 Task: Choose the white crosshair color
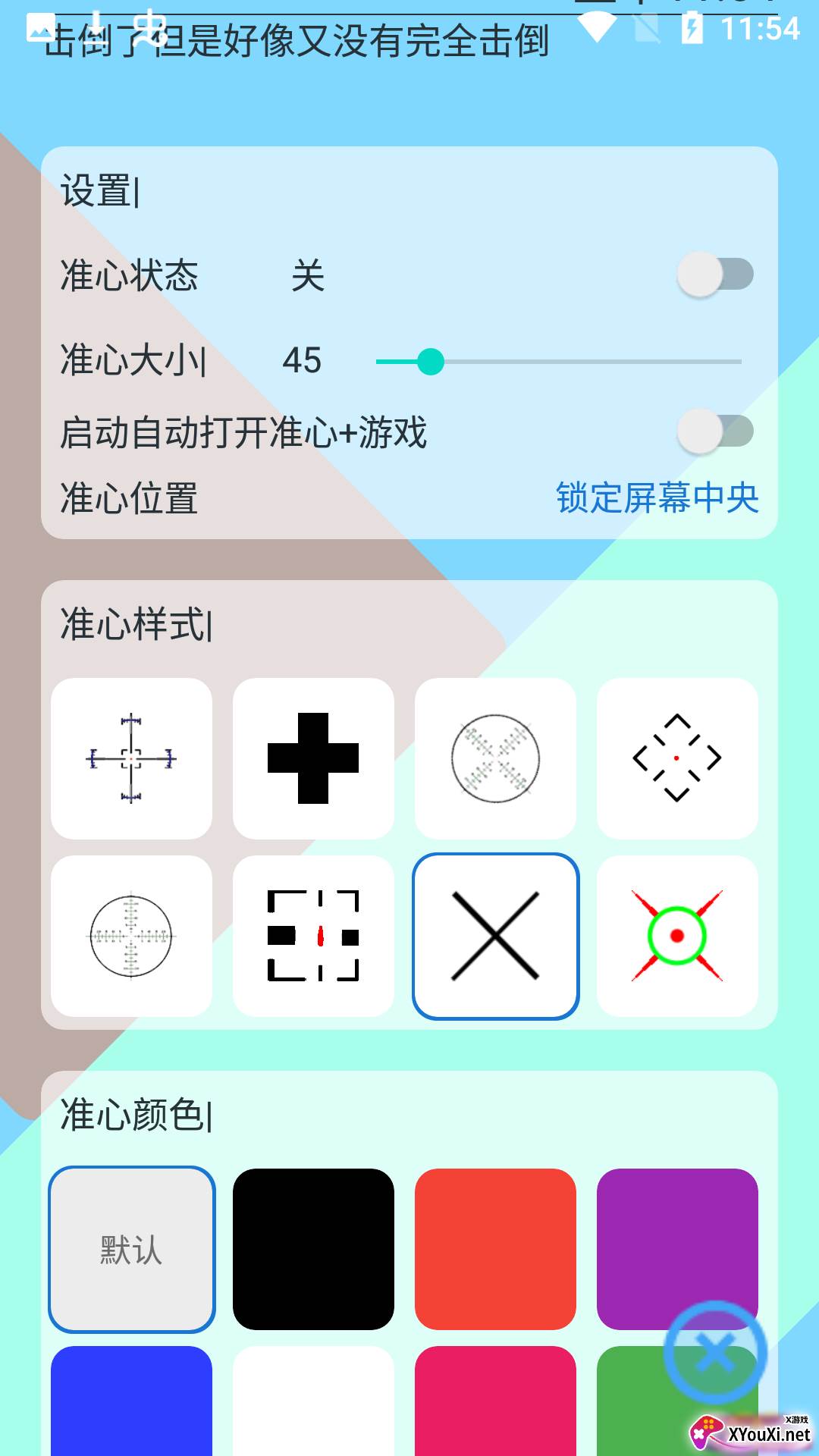313,1401
